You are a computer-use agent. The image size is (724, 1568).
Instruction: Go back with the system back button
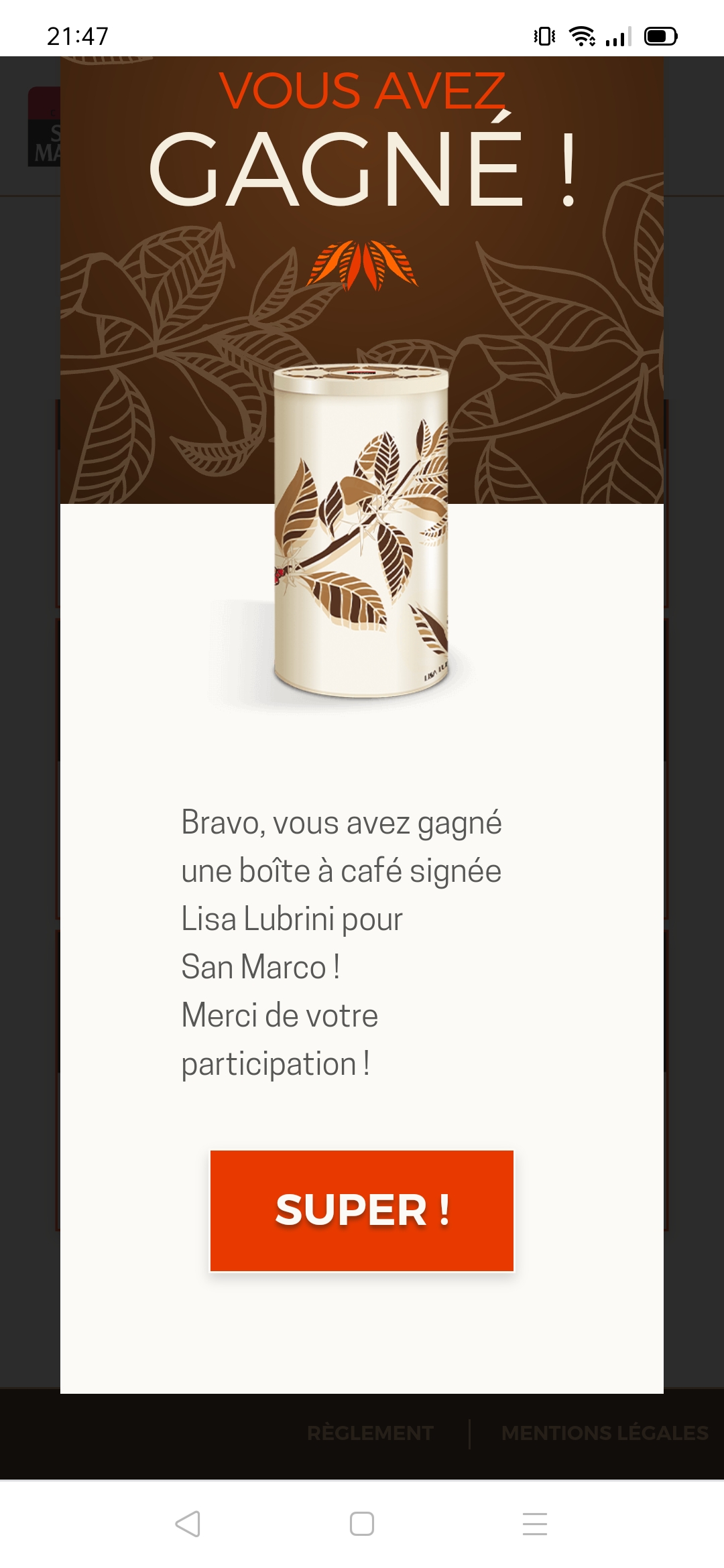188,1524
